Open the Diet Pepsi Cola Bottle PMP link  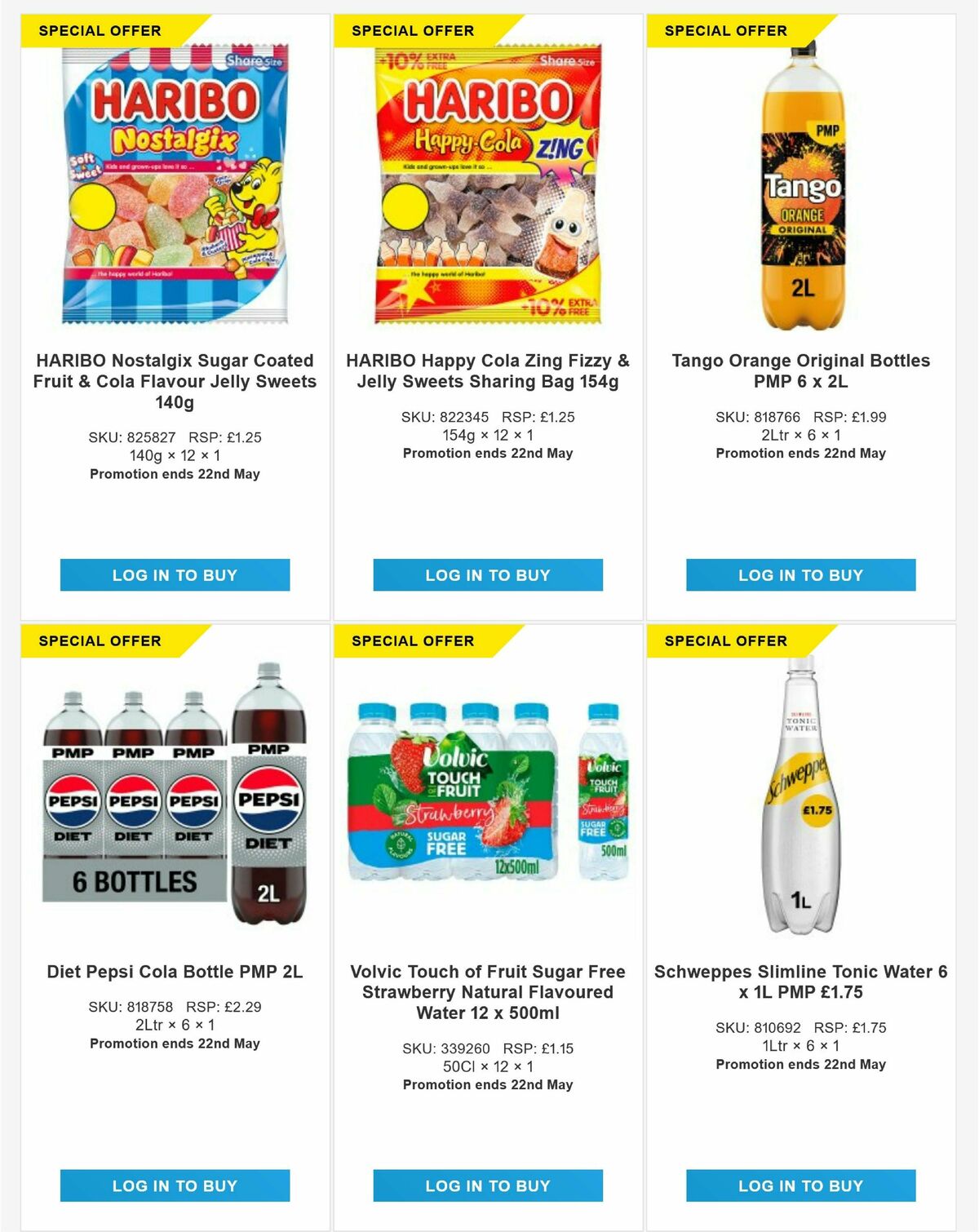point(174,972)
